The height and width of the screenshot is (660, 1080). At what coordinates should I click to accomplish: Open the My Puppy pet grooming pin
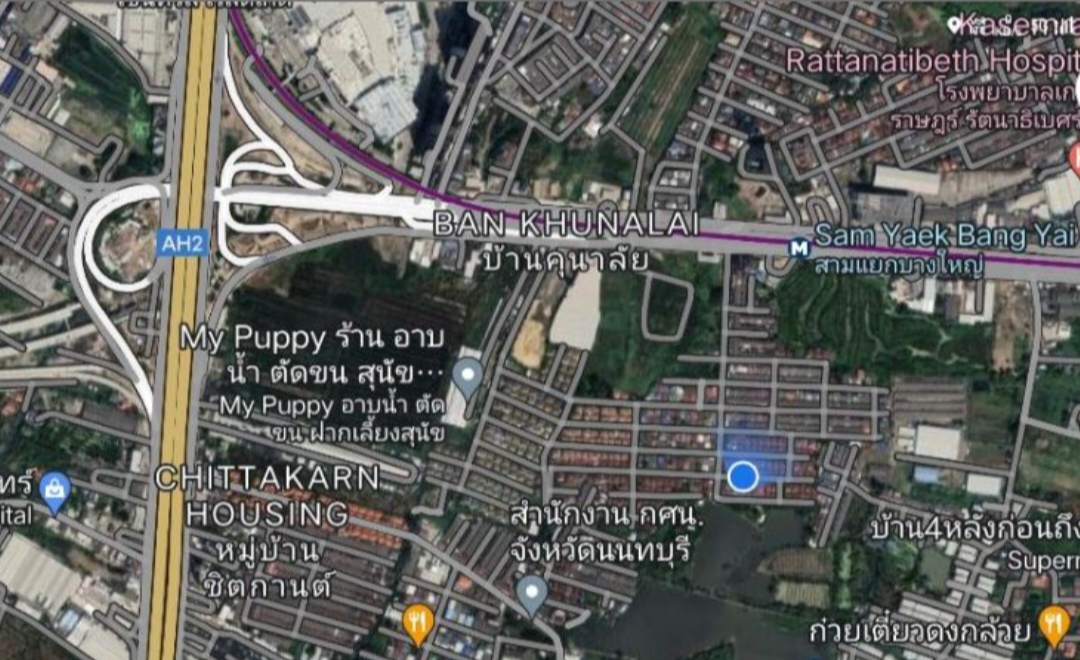pyautogui.click(x=467, y=376)
